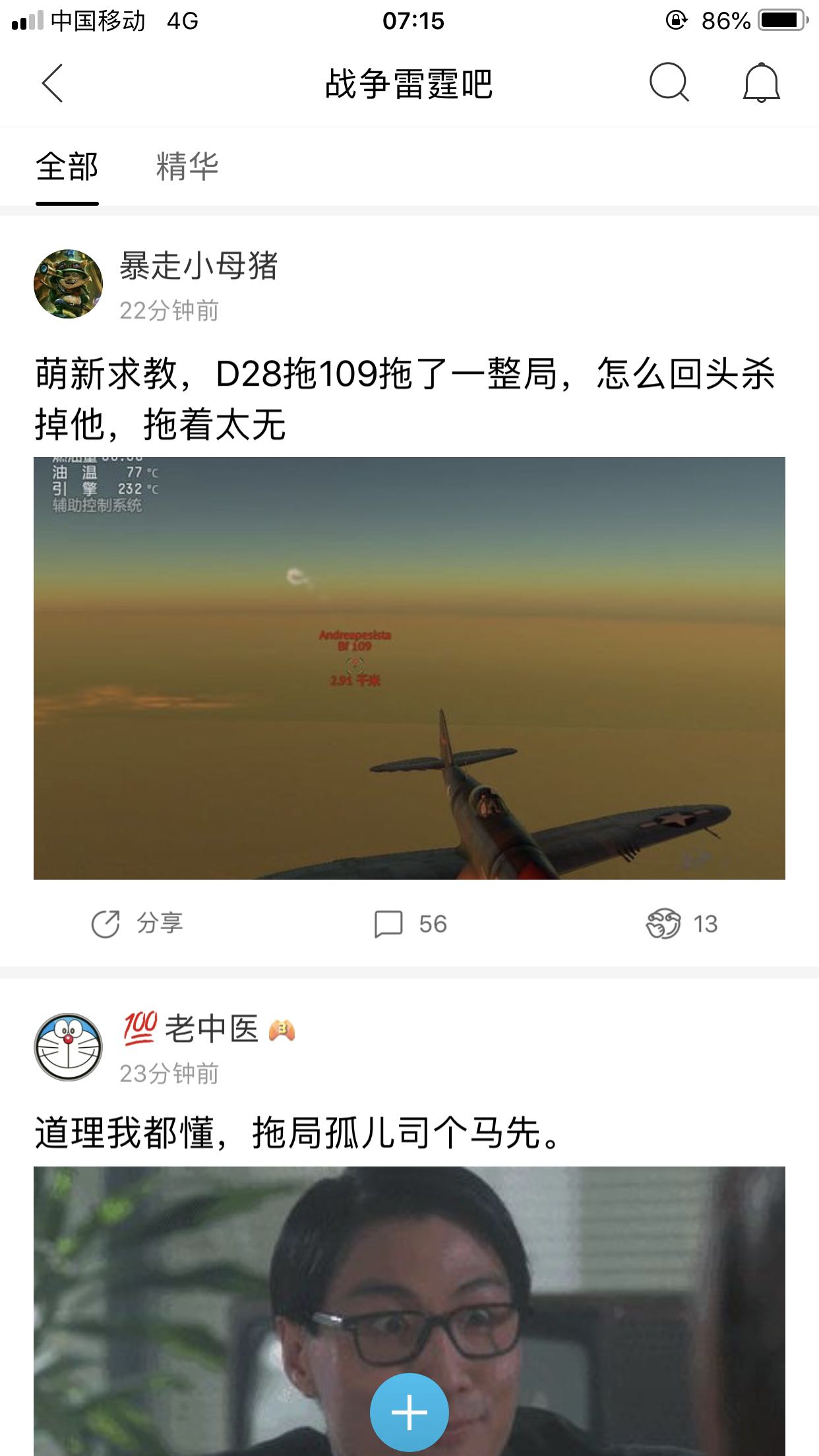Image resolution: width=819 pixels, height=1456 pixels.
Task: Open 老中医's profile avatar
Action: coord(68,1047)
